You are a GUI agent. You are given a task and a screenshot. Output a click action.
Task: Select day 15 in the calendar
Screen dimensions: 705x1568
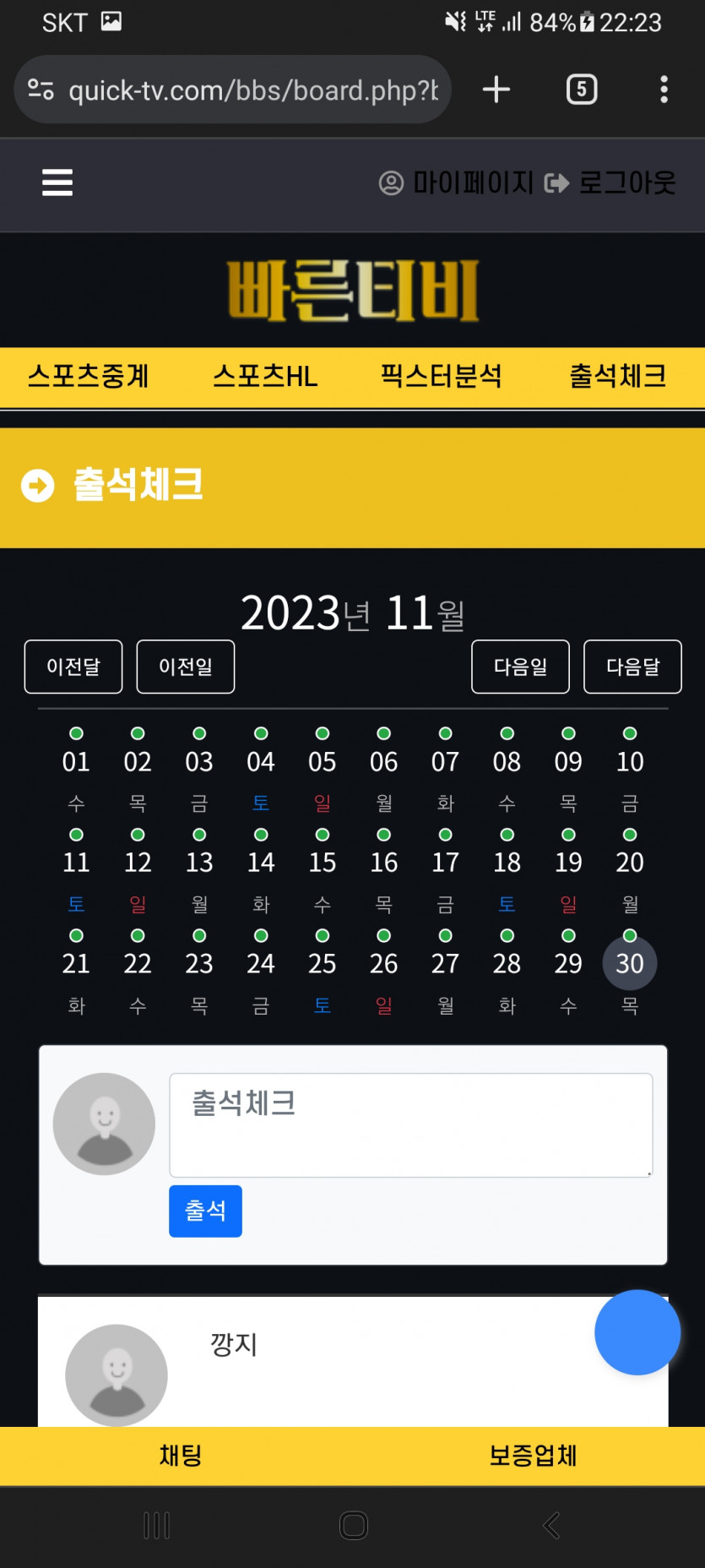[323, 863]
